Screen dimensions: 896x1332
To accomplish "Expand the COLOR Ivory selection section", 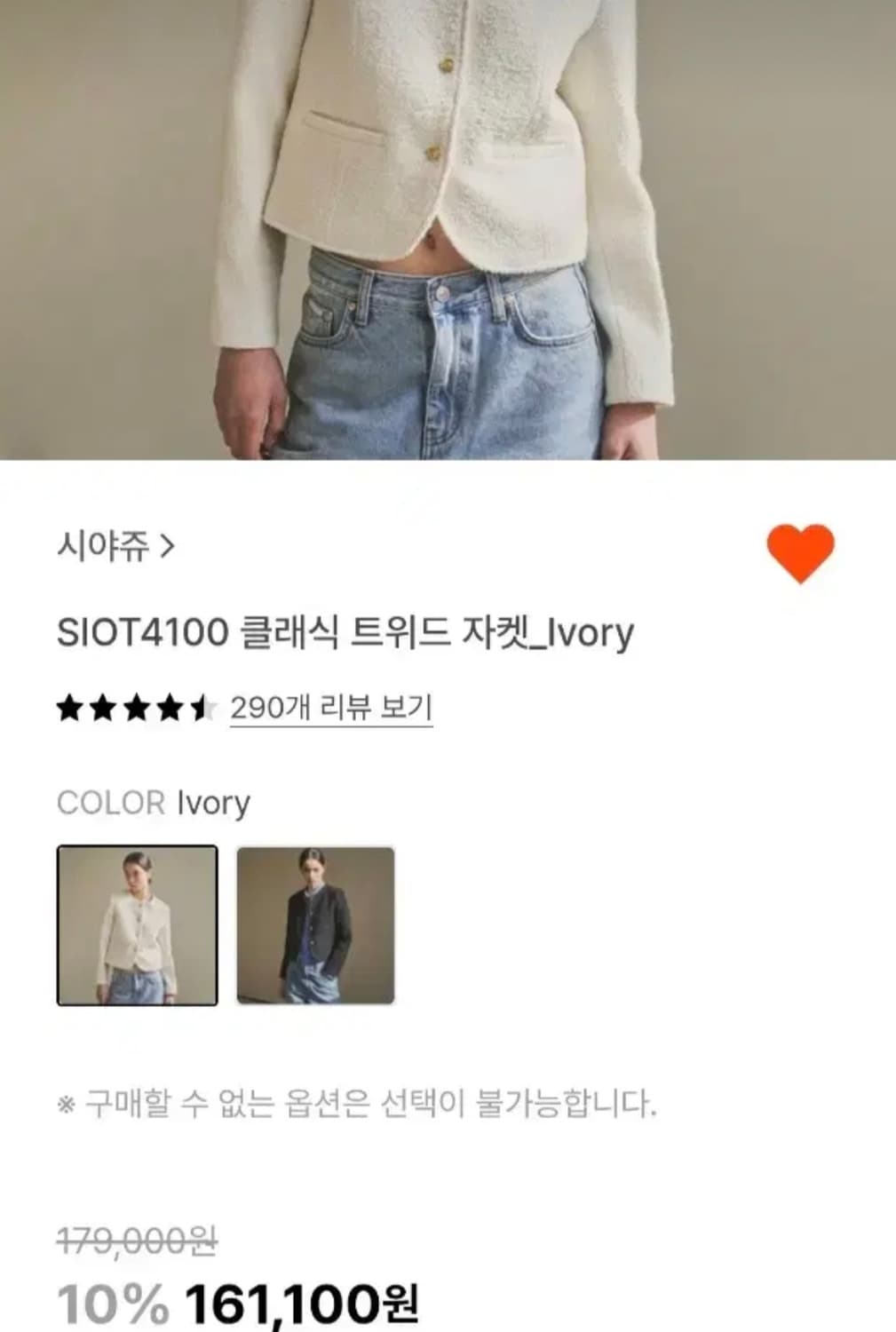I will [x=153, y=801].
